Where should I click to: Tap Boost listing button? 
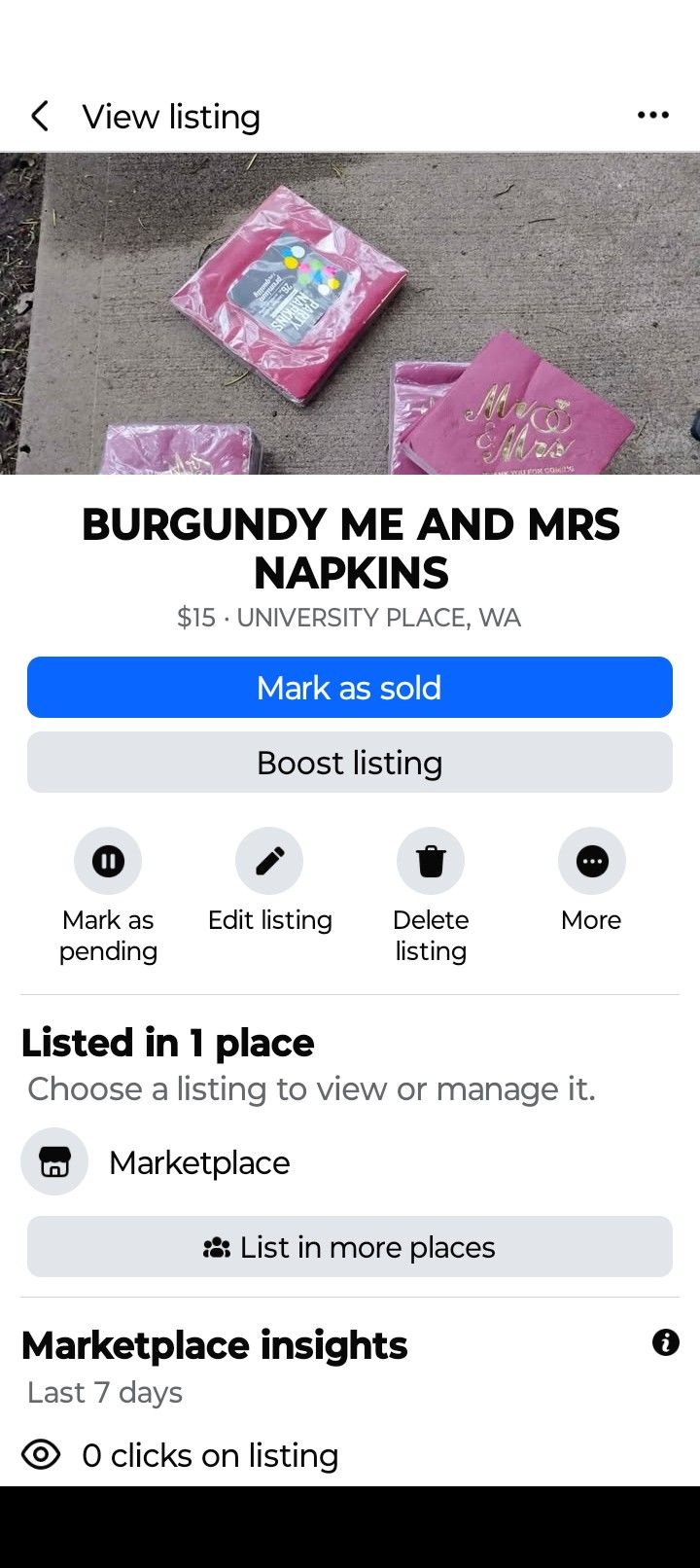(350, 763)
